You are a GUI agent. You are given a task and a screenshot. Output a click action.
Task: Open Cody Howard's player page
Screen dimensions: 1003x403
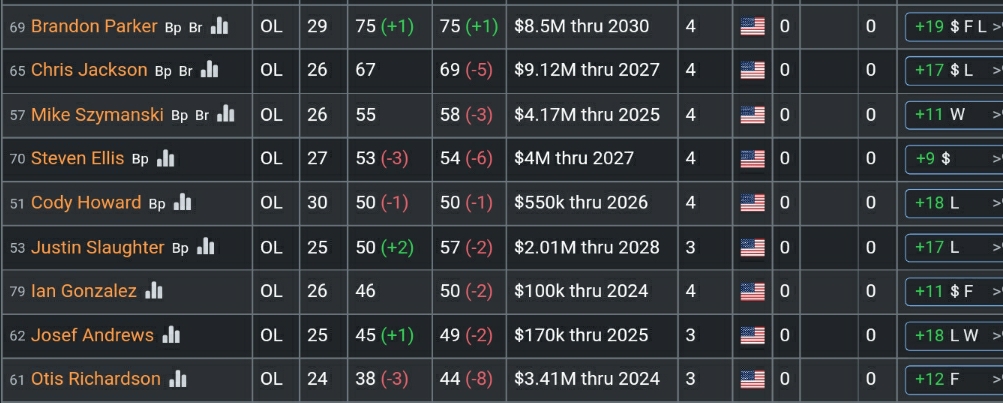click(x=86, y=202)
